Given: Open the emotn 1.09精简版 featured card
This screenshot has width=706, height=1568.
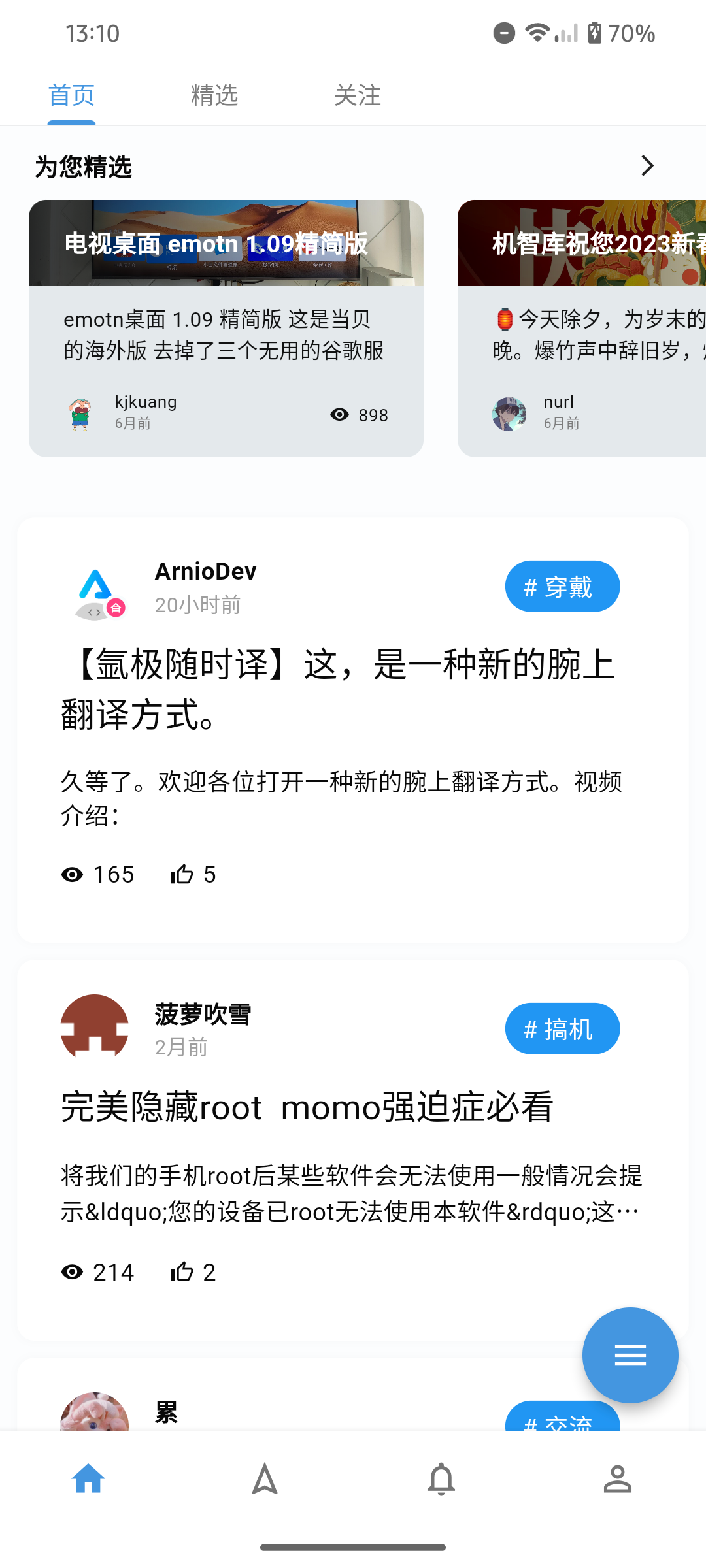Looking at the screenshot, I should click(226, 328).
